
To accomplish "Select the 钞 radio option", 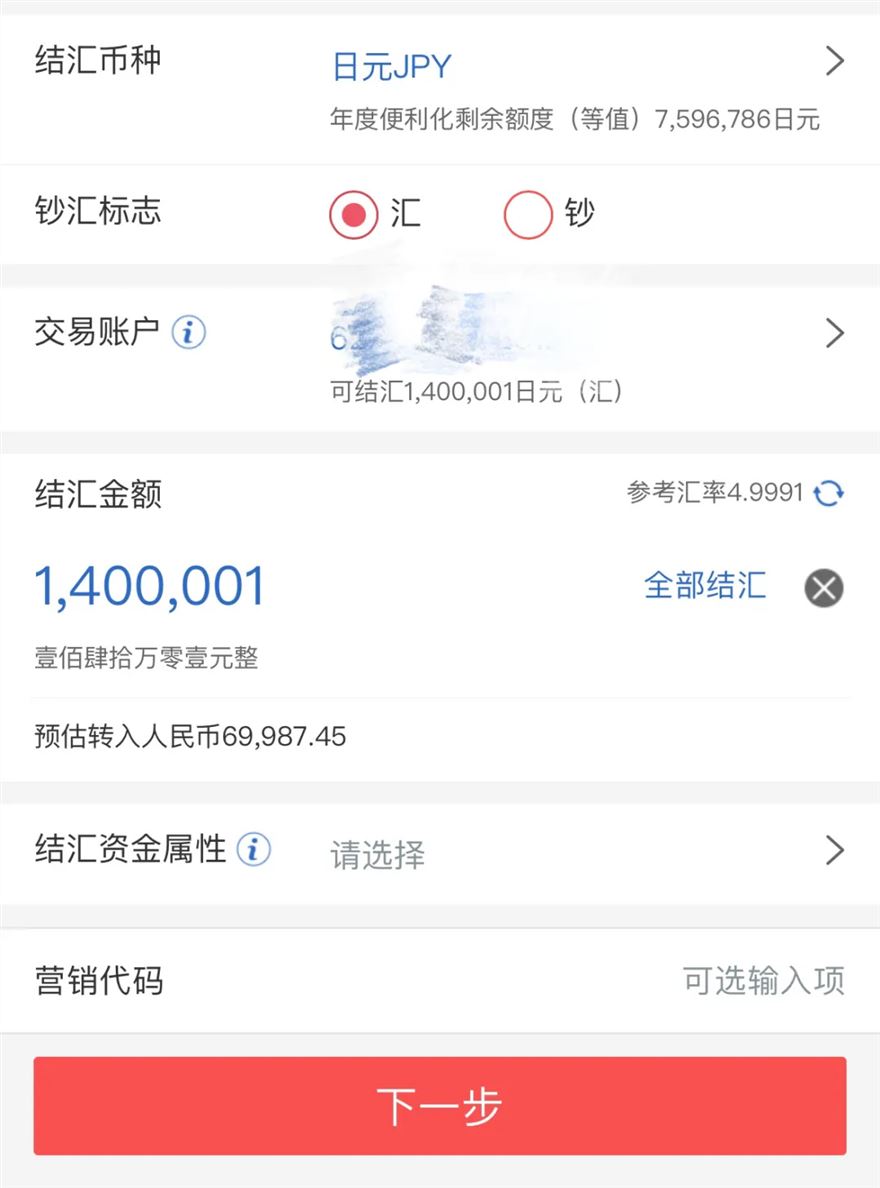I will pos(528,214).
